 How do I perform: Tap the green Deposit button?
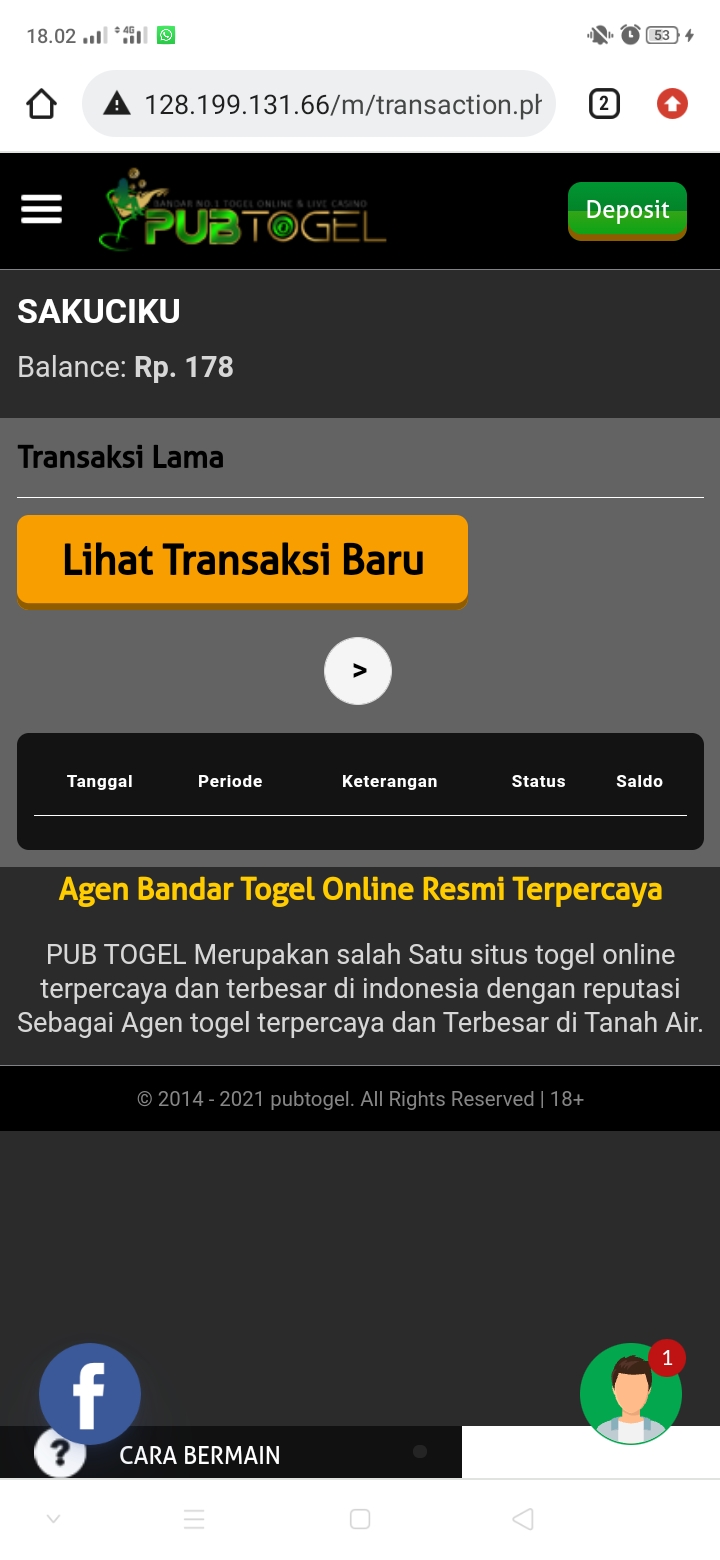coord(627,210)
